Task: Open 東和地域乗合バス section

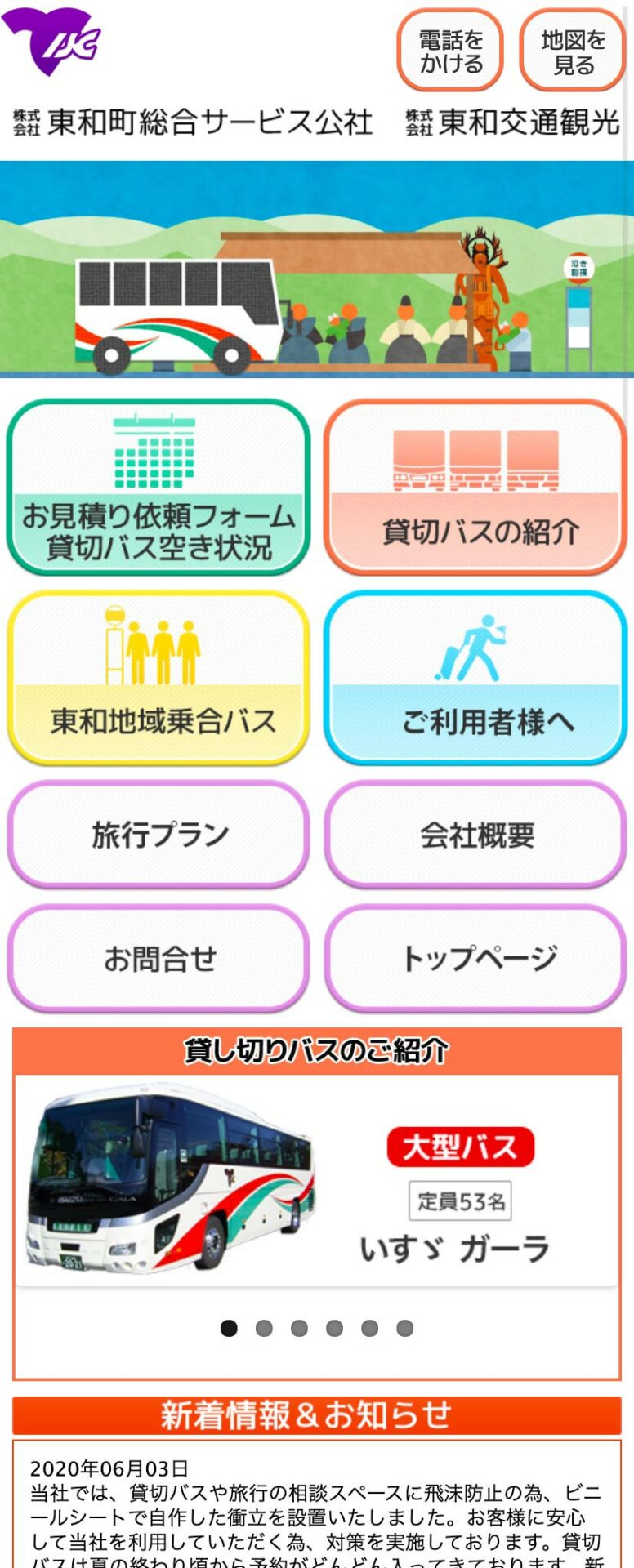Action: pyautogui.click(x=158, y=678)
